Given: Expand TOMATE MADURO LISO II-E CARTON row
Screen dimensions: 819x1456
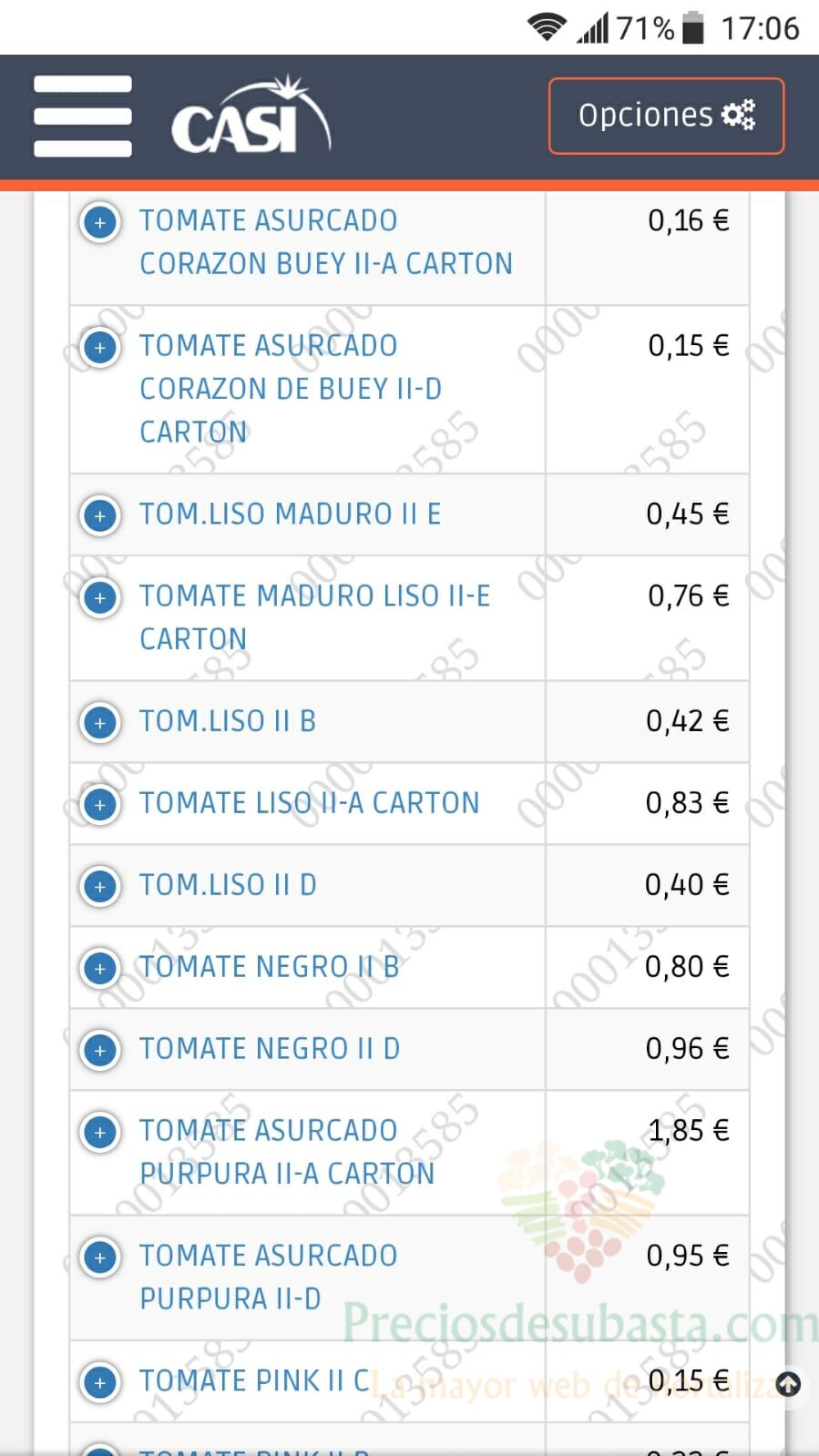Looking at the screenshot, I should (100, 597).
